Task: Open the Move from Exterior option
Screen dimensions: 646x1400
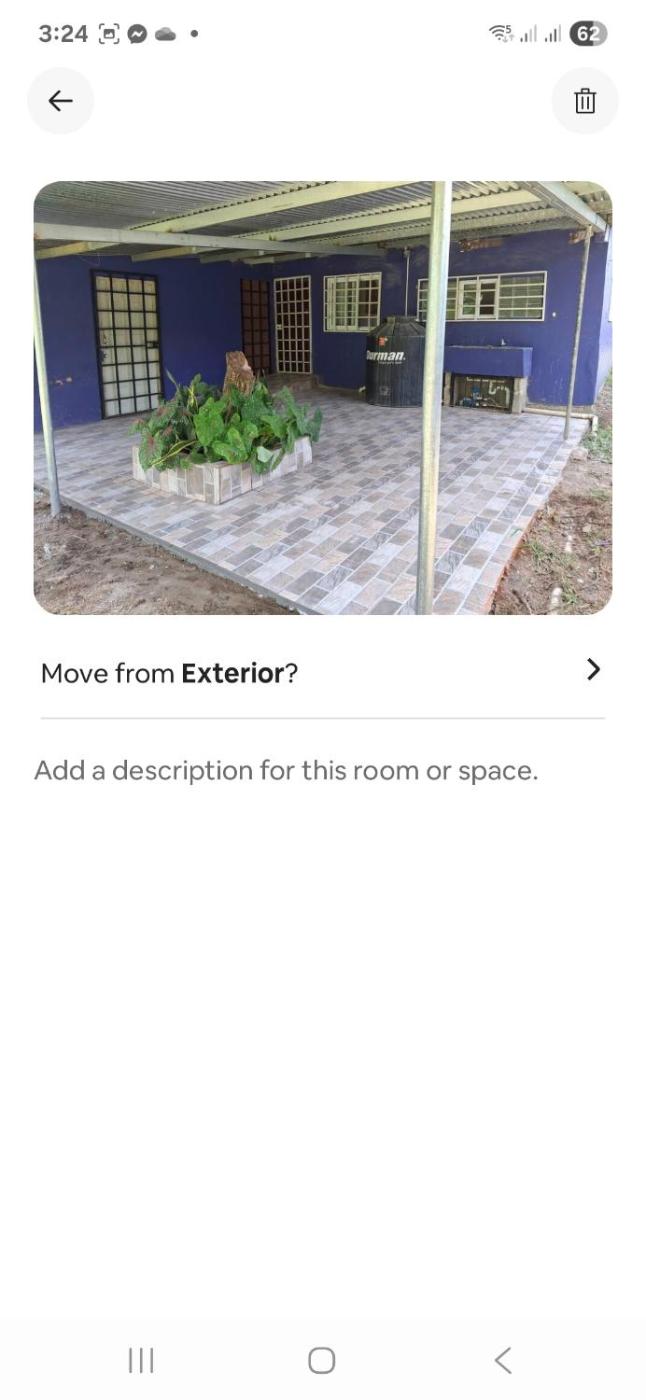Action: (322, 672)
